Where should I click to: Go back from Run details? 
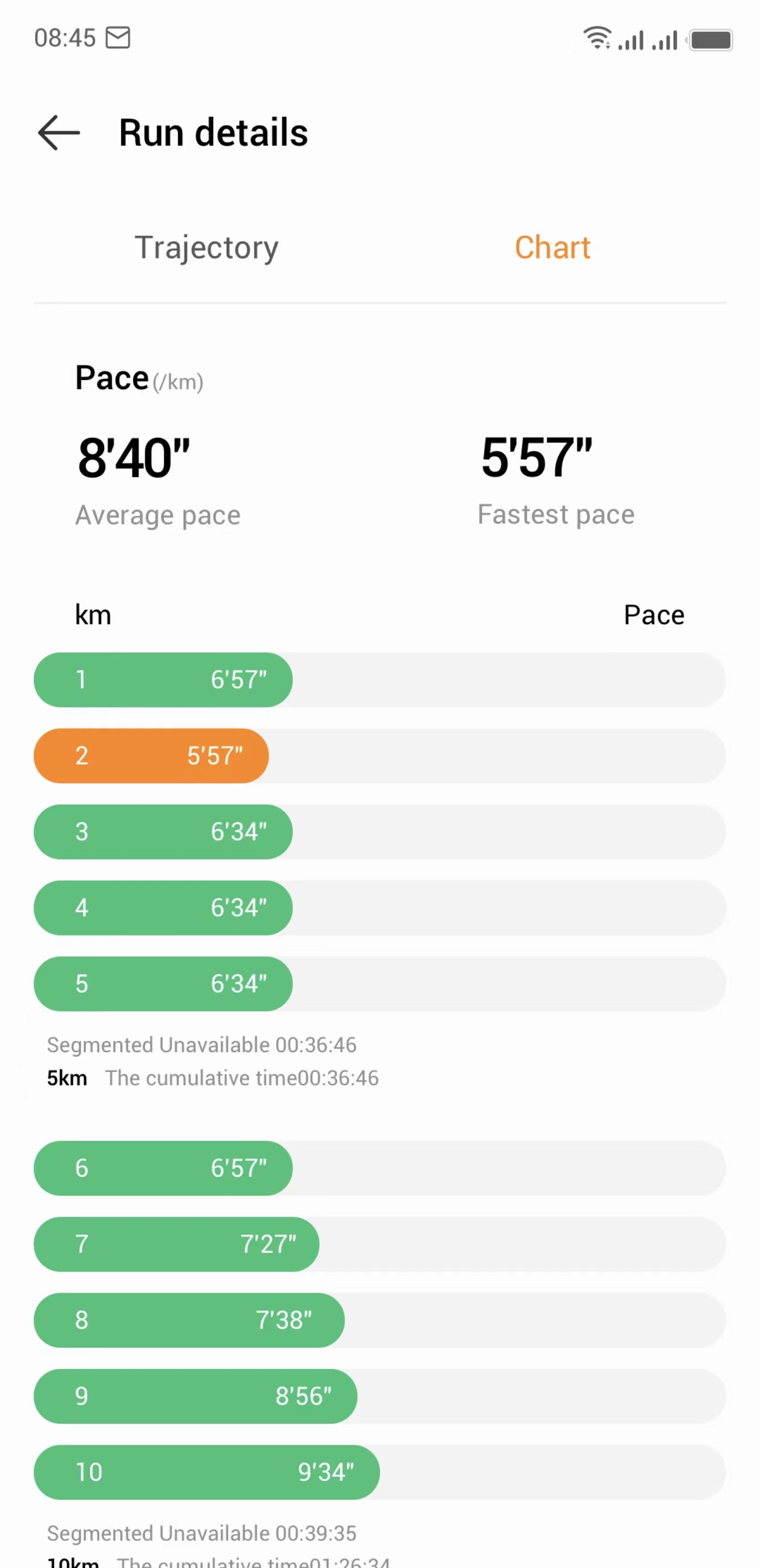(x=59, y=133)
